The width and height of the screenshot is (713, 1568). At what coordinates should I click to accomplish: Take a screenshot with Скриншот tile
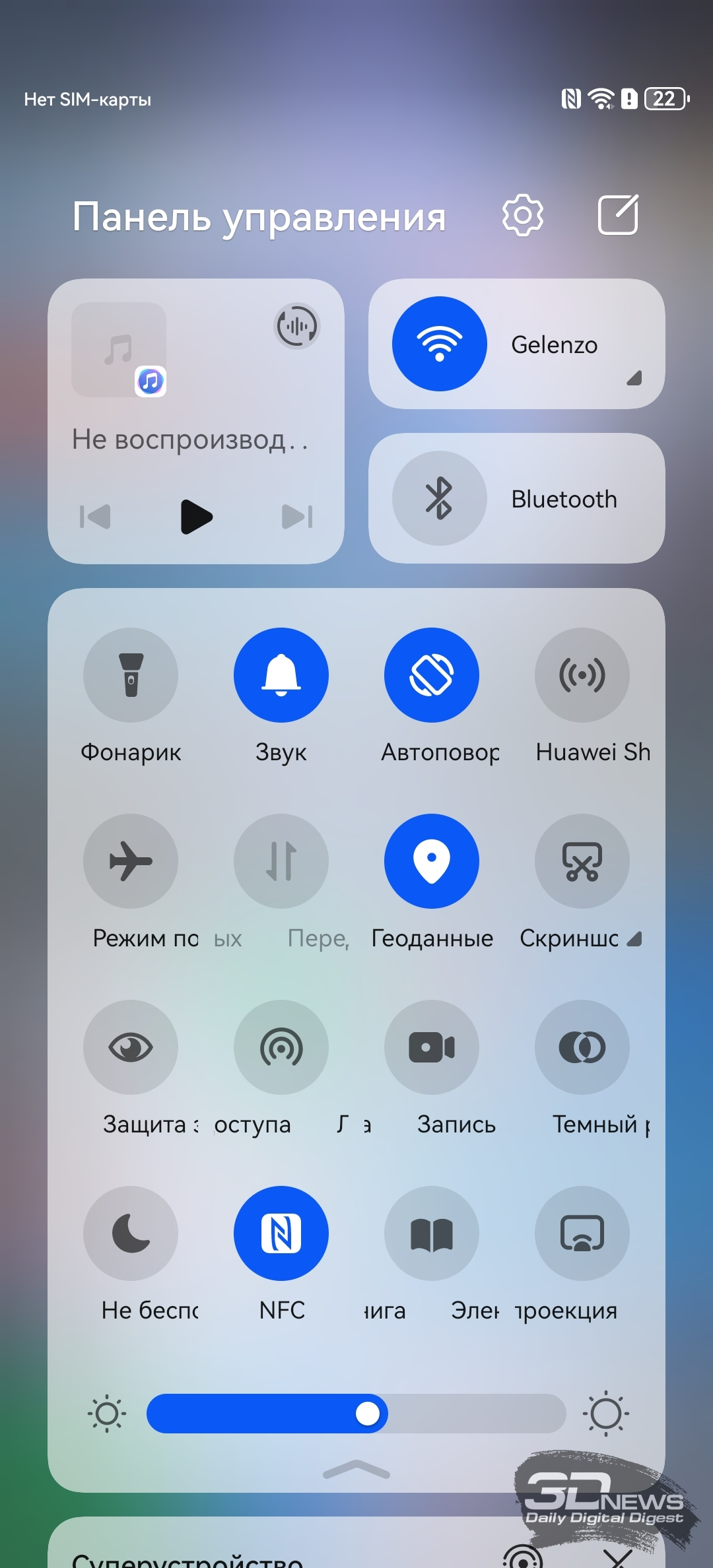(582, 861)
